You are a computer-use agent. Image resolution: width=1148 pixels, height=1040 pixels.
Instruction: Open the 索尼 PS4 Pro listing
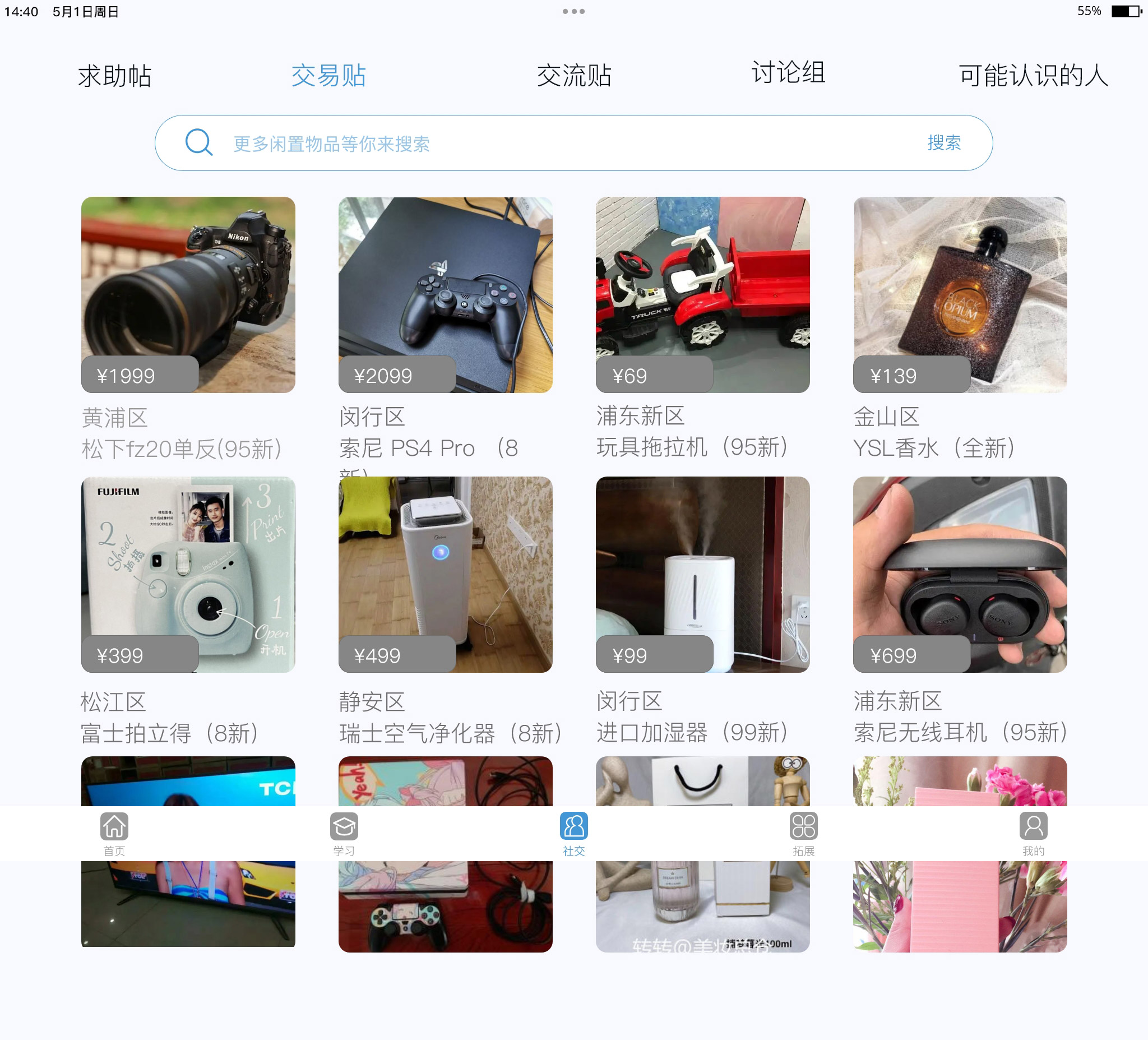click(445, 294)
